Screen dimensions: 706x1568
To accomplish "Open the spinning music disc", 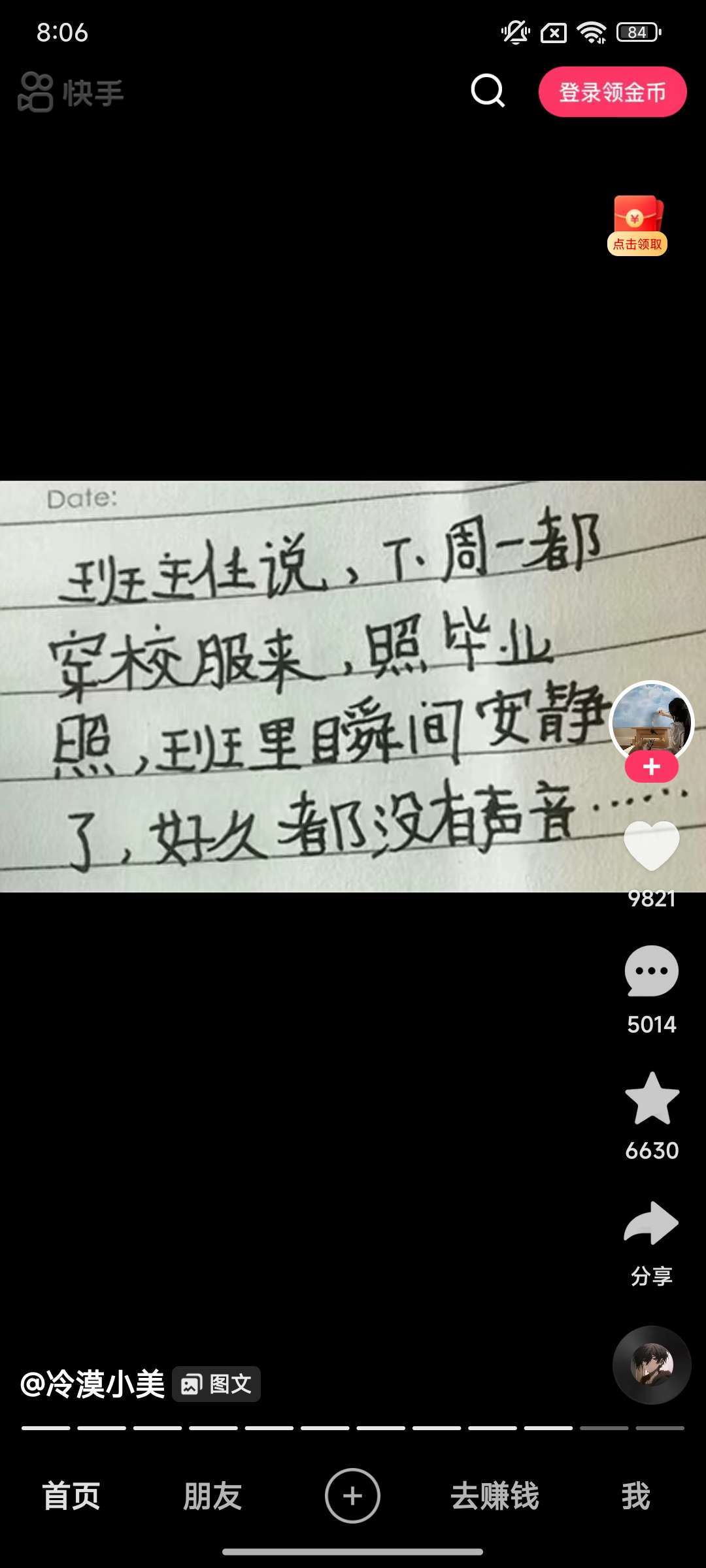I will click(x=651, y=1364).
